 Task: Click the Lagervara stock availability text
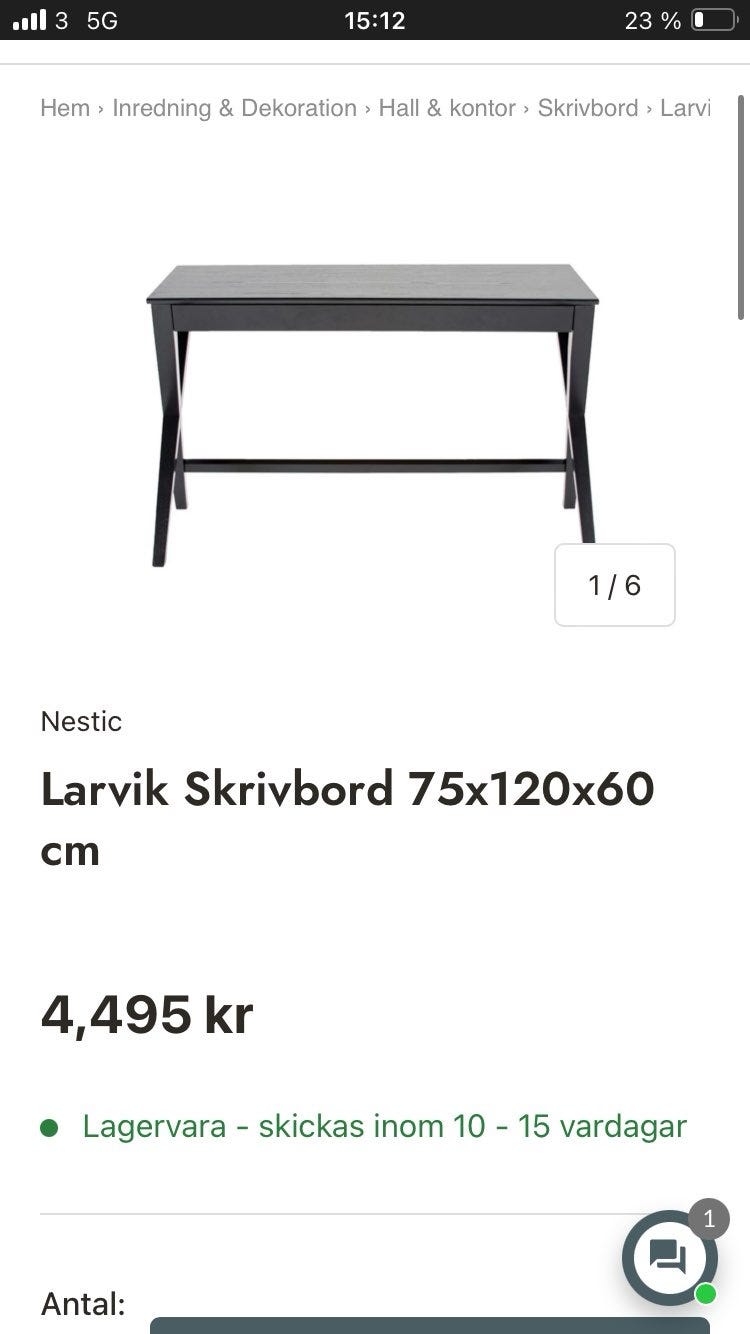pyautogui.click(x=385, y=1126)
